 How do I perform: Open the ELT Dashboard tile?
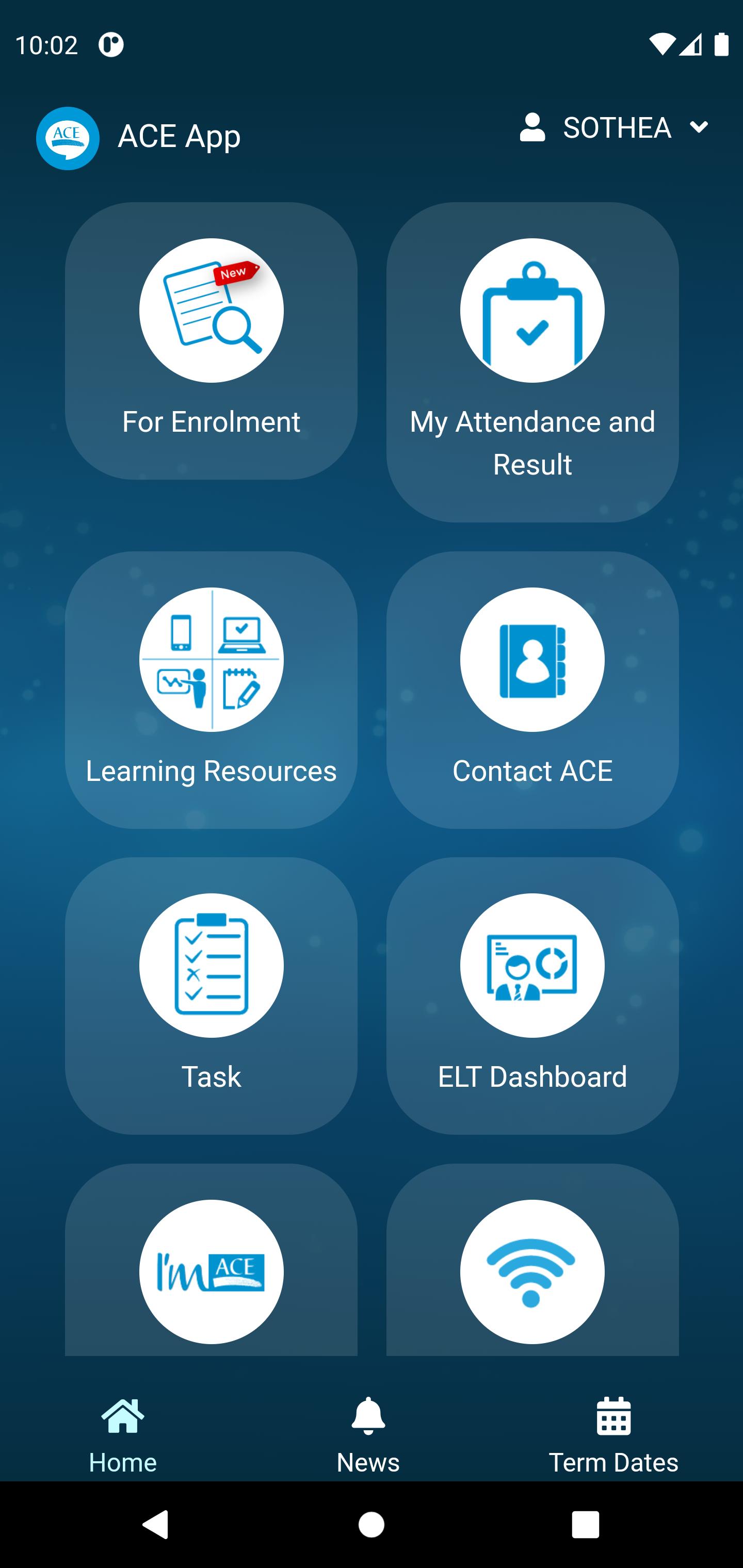[532, 995]
